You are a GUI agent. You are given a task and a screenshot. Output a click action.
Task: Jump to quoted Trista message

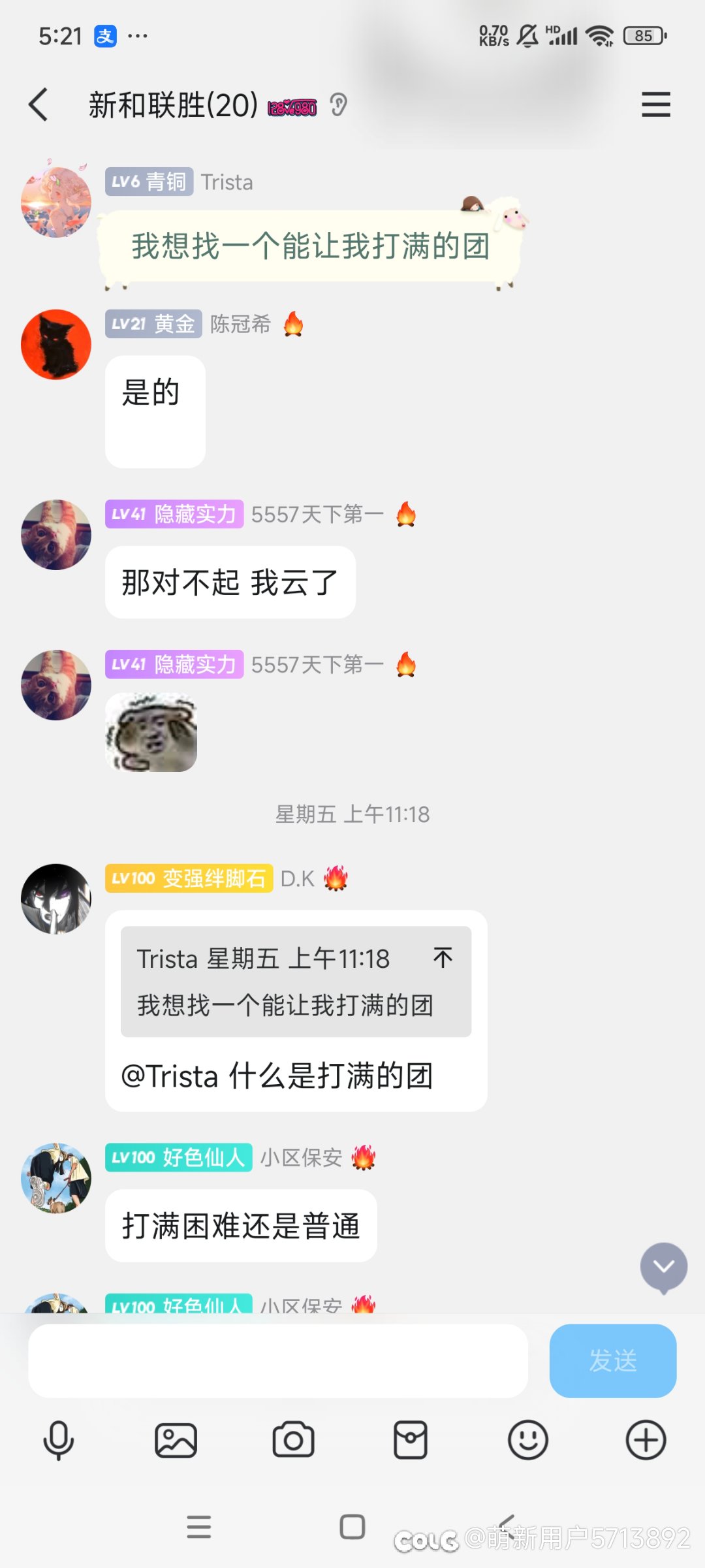point(296,982)
